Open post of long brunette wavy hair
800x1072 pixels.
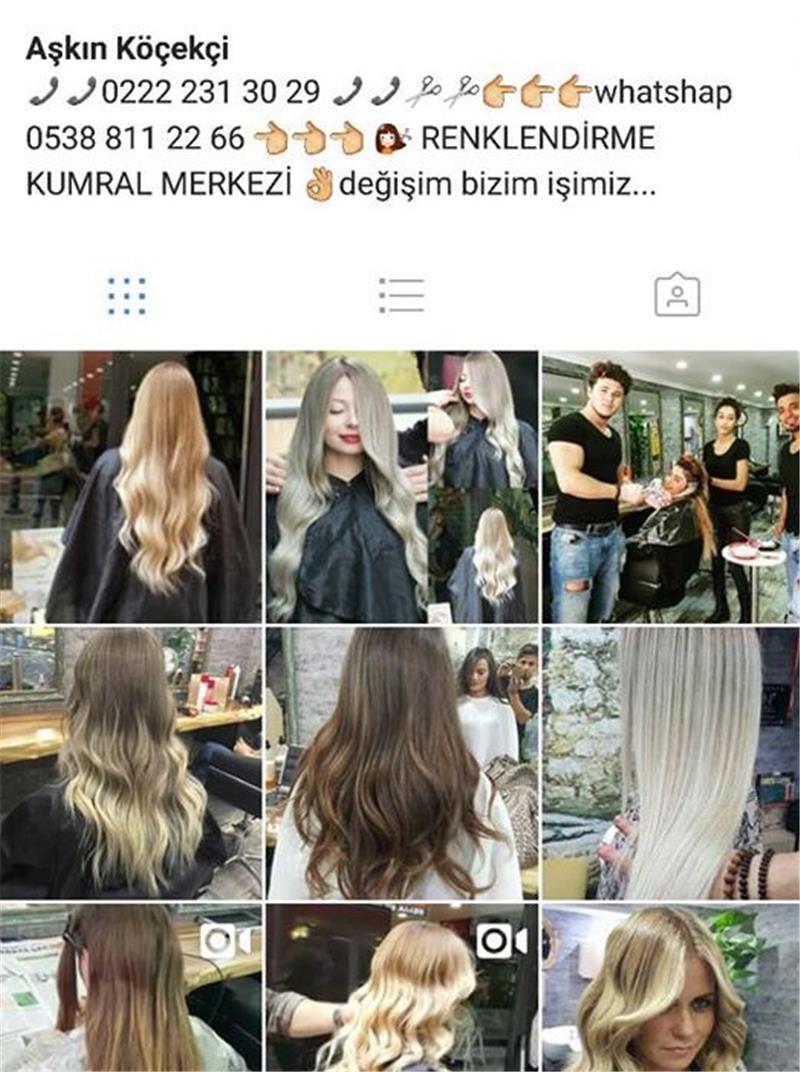click(x=401, y=763)
